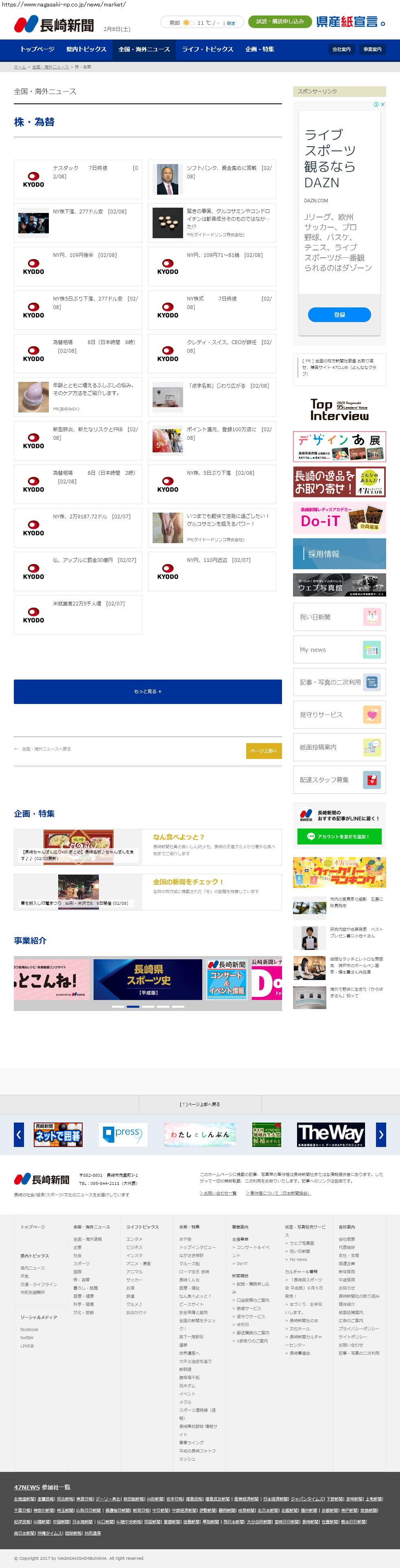The height and width of the screenshot is (1568, 400).
Task: Open the 事業案内 header button
Action: (372, 49)
